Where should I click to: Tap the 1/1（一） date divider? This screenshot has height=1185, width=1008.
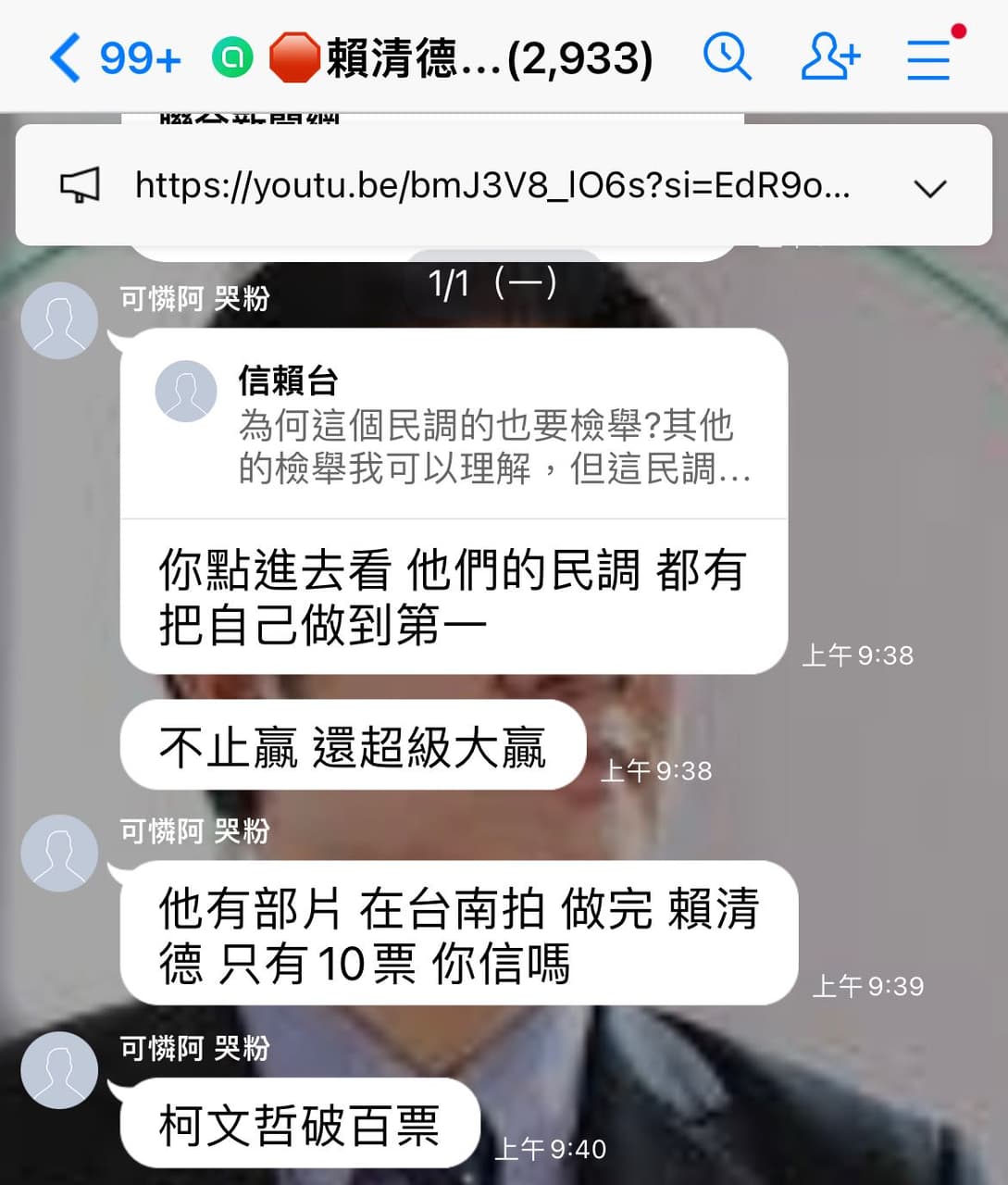click(x=492, y=284)
